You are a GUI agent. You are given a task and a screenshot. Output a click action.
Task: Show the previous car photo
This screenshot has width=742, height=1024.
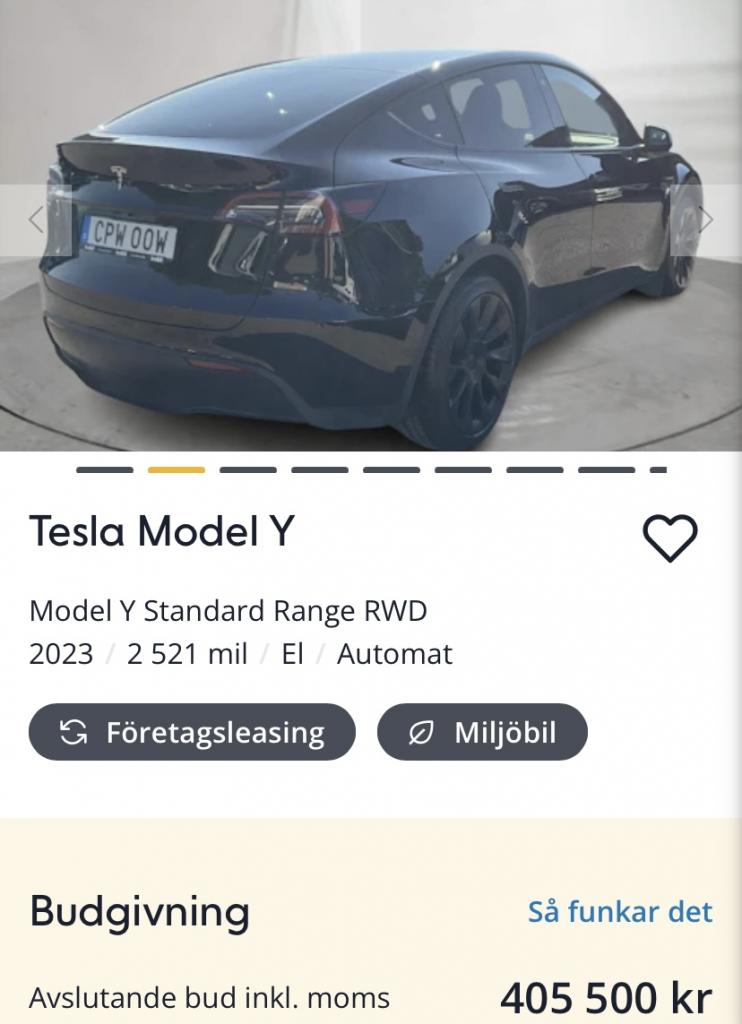tap(37, 220)
